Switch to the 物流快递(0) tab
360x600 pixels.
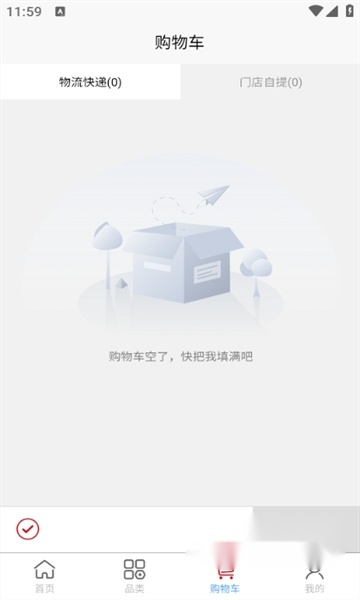click(x=90, y=82)
